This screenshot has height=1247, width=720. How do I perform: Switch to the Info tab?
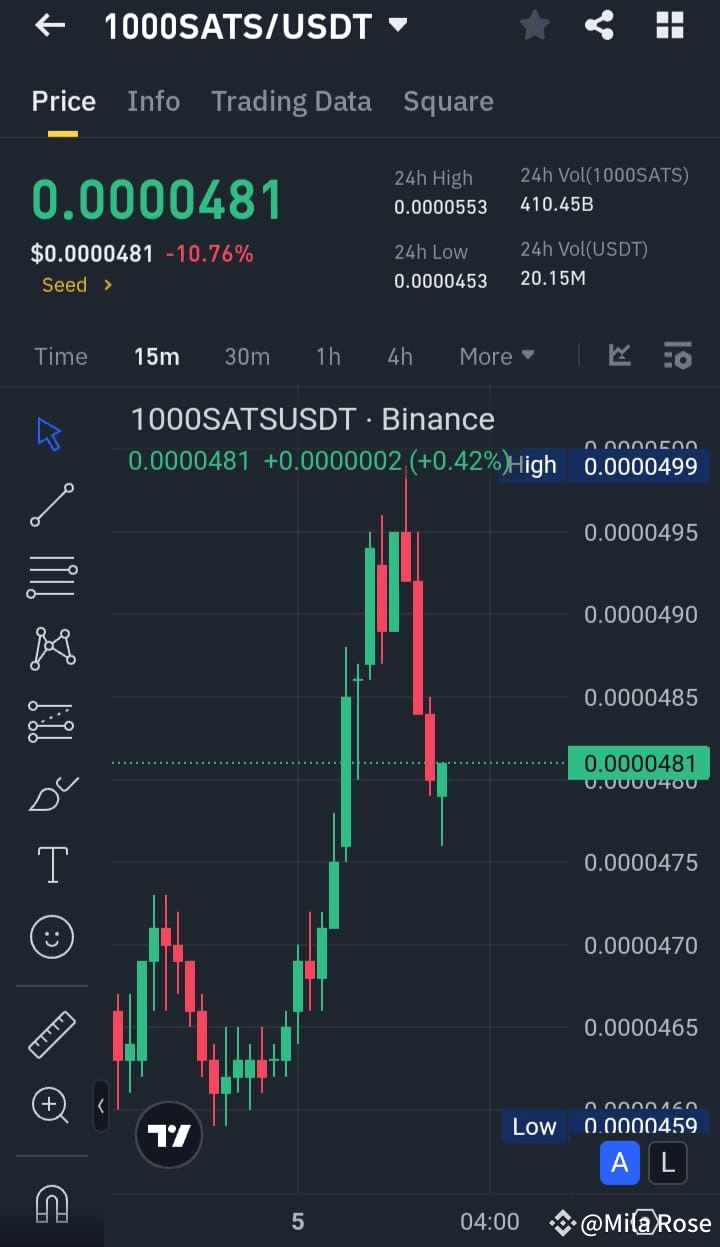pyautogui.click(x=153, y=101)
